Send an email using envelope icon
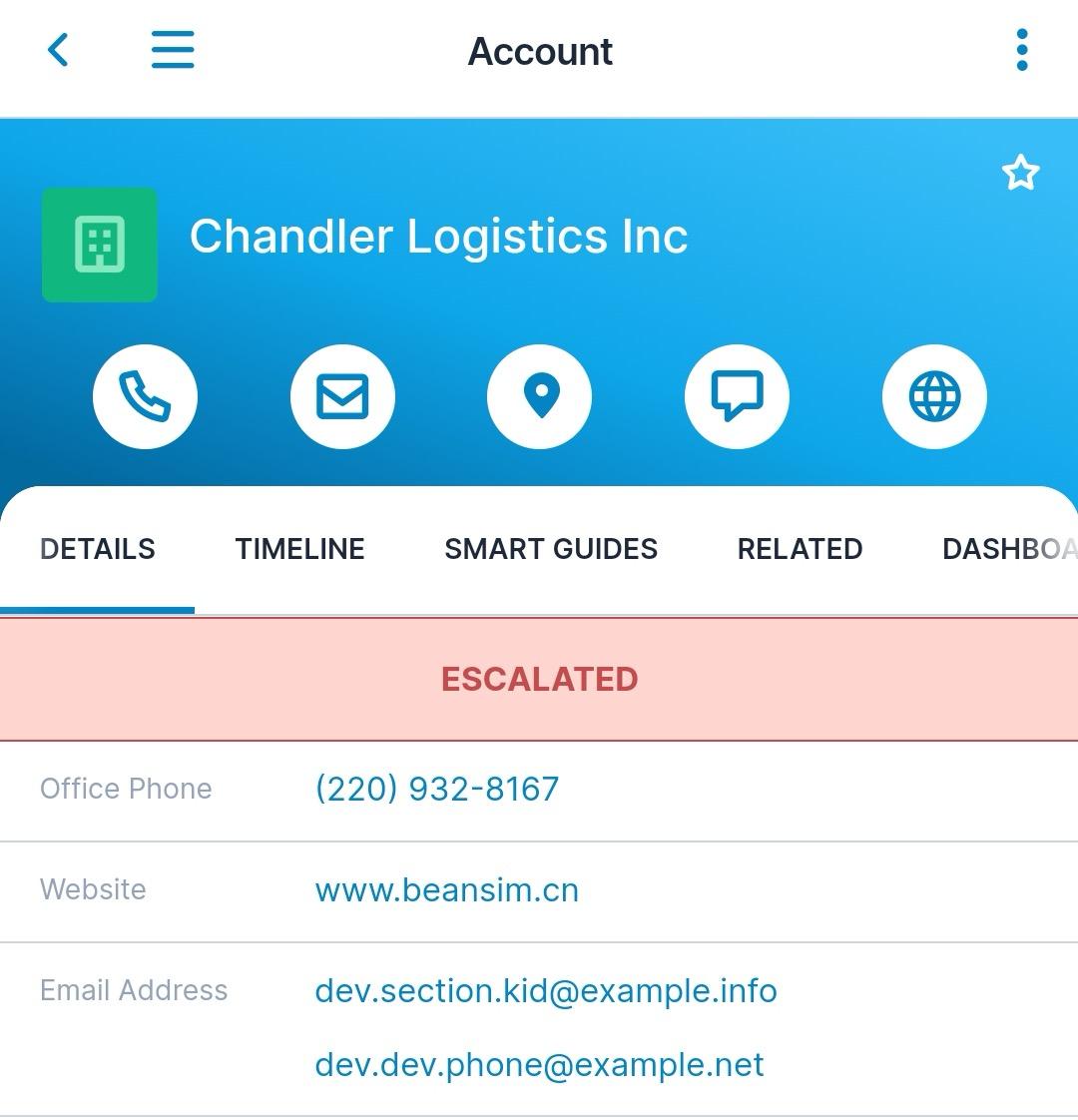 tap(342, 396)
